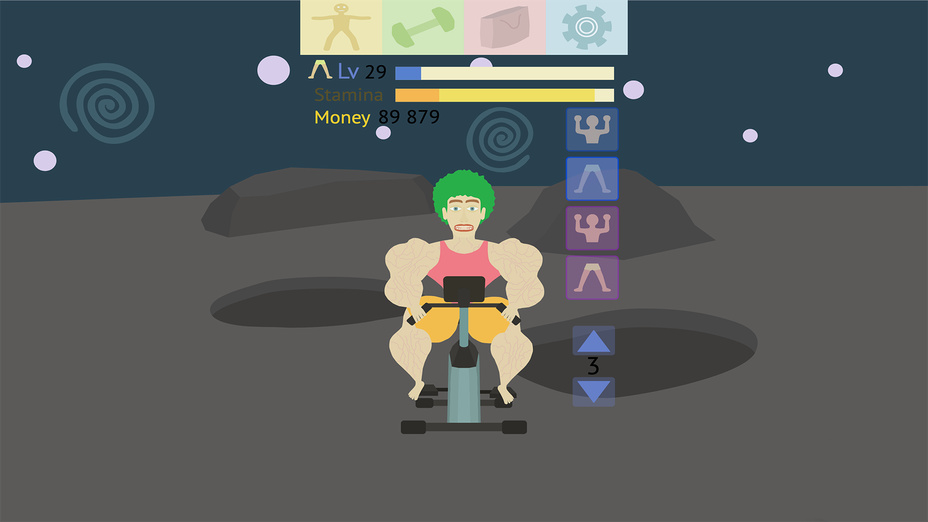Select the blue legs exercise
The height and width of the screenshot is (522, 928).
click(x=592, y=179)
